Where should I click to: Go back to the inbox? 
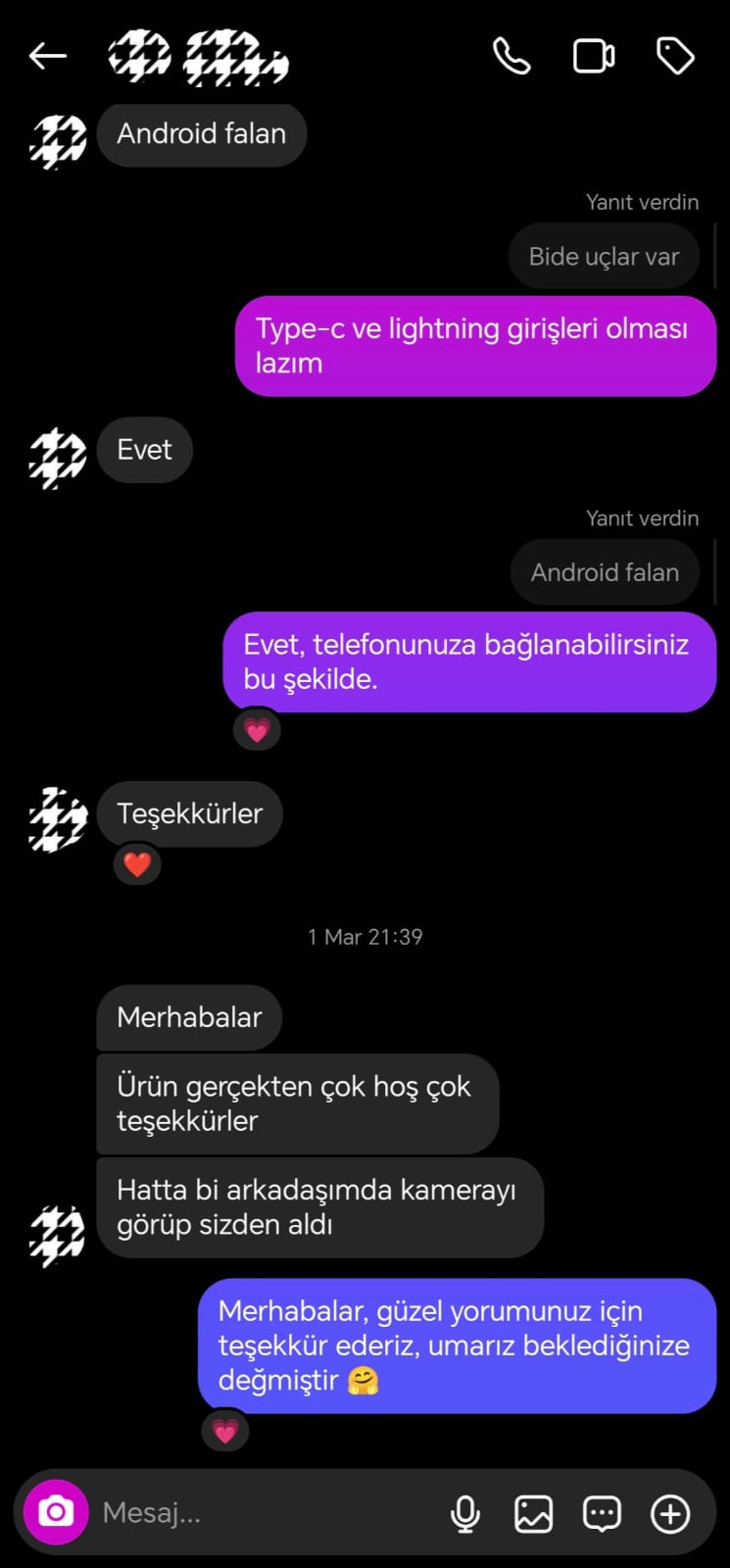(47, 57)
